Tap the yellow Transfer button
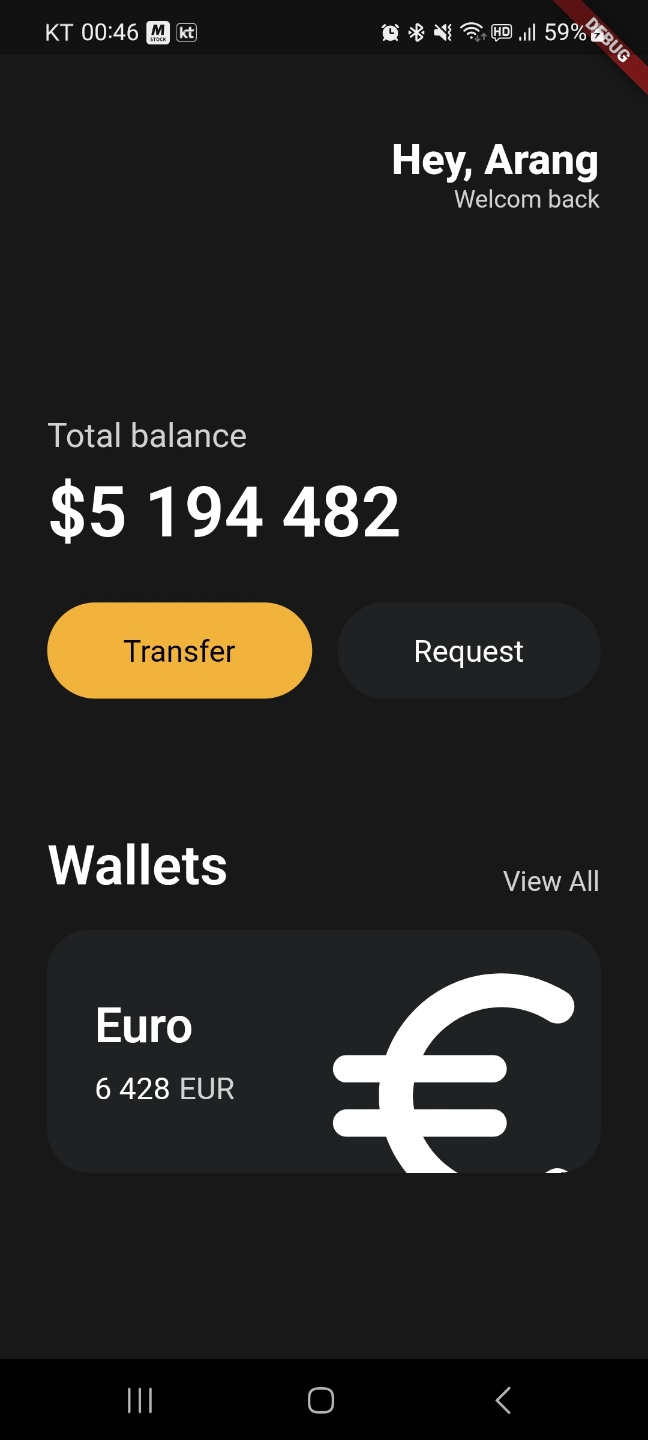Image resolution: width=648 pixels, height=1440 pixels. click(x=180, y=651)
